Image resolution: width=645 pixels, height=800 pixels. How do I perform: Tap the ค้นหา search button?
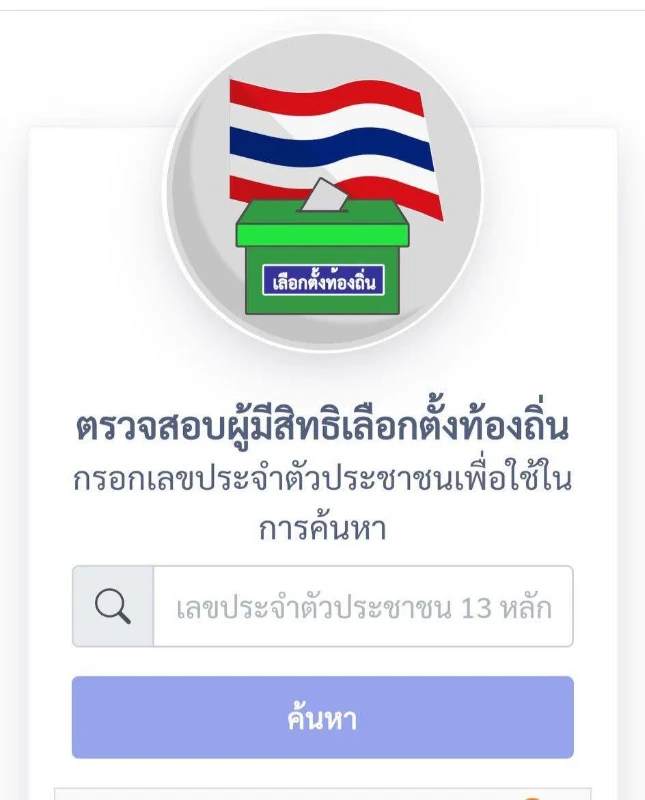(x=322, y=718)
